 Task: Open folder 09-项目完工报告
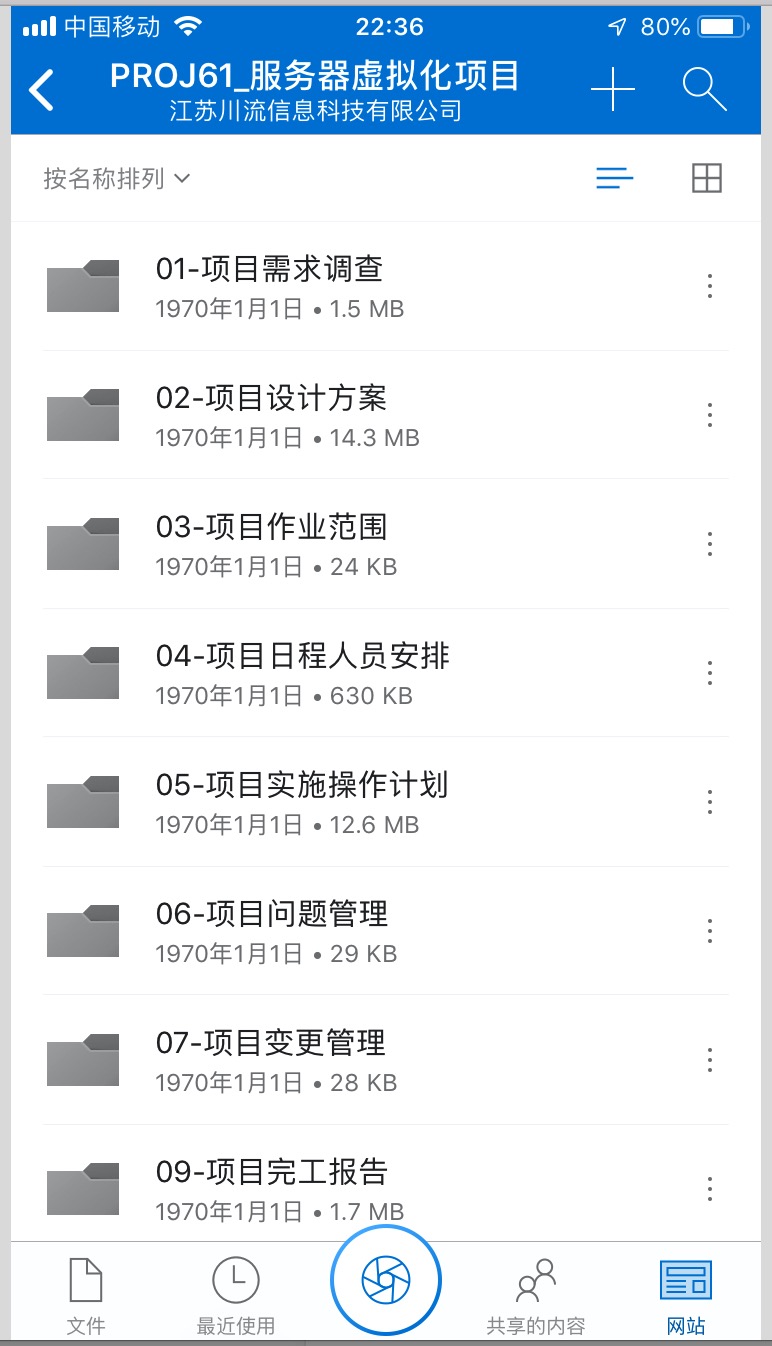(x=385, y=1184)
